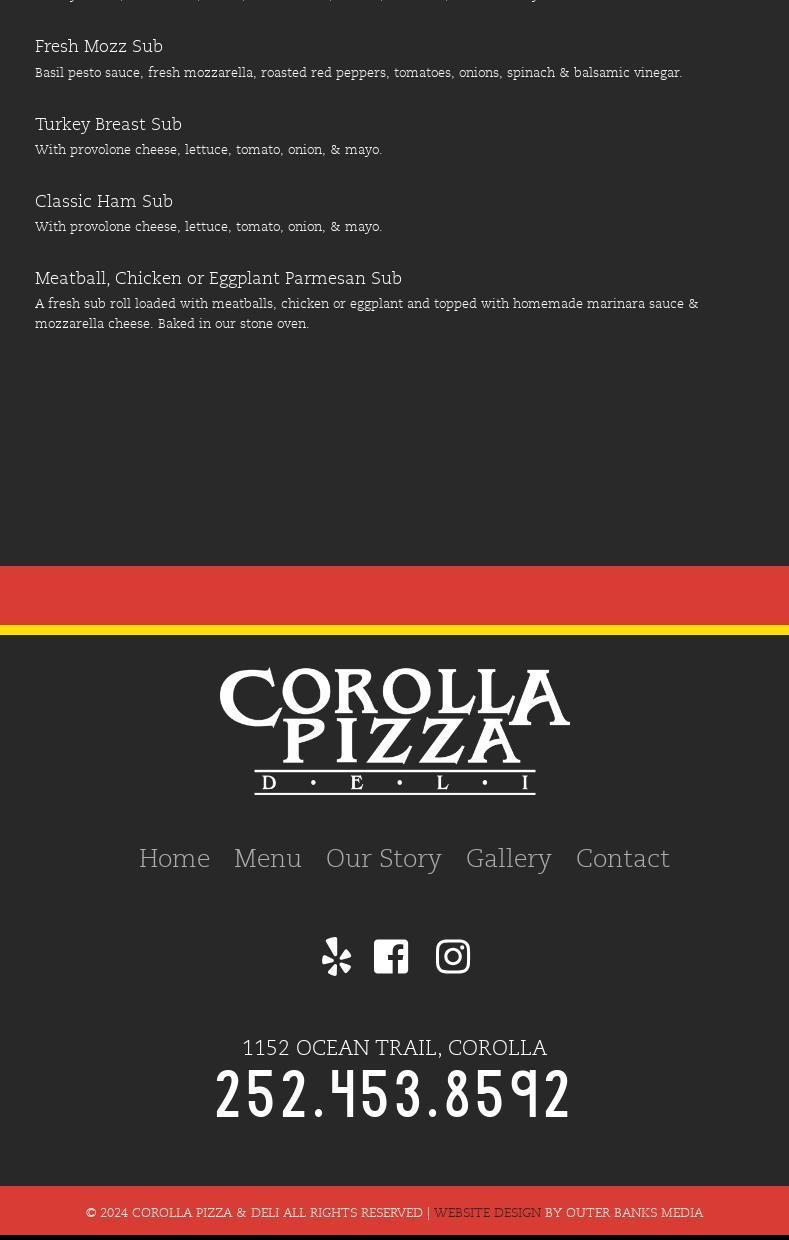789x1240 pixels.
Task: Open the Home footer link
Action: (174, 859)
